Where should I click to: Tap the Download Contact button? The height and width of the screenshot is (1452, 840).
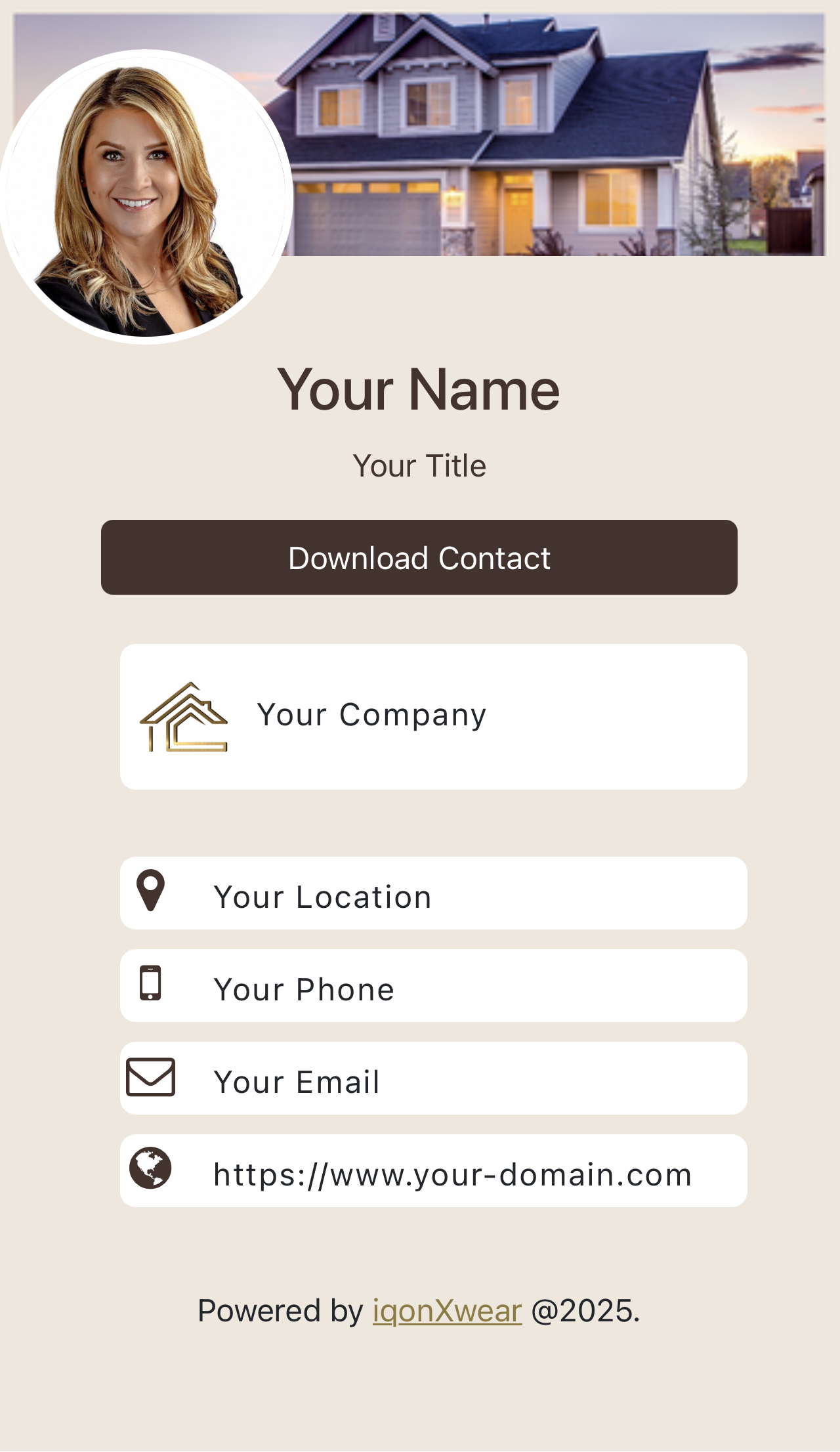click(419, 557)
